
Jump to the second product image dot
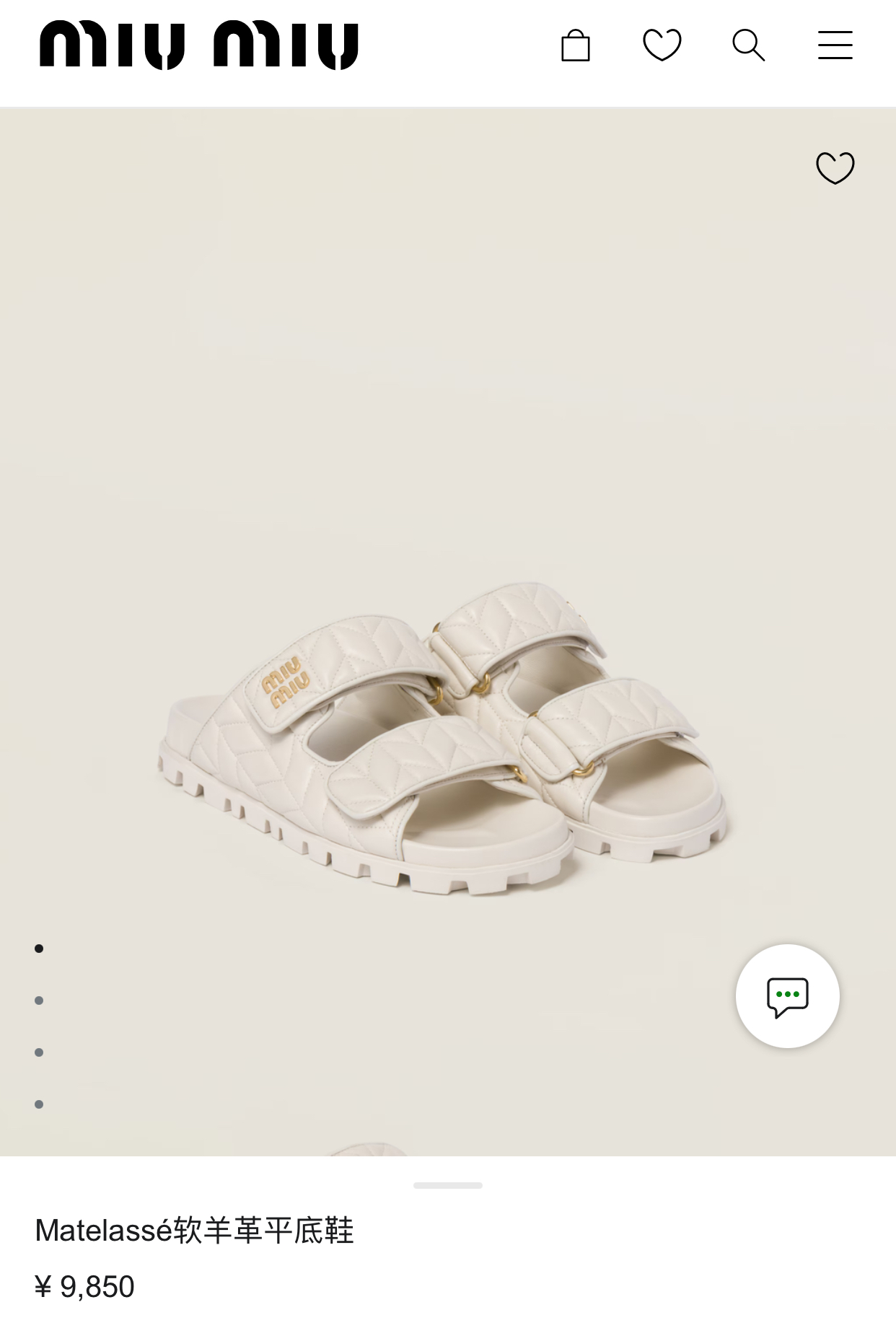click(x=39, y=1001)
